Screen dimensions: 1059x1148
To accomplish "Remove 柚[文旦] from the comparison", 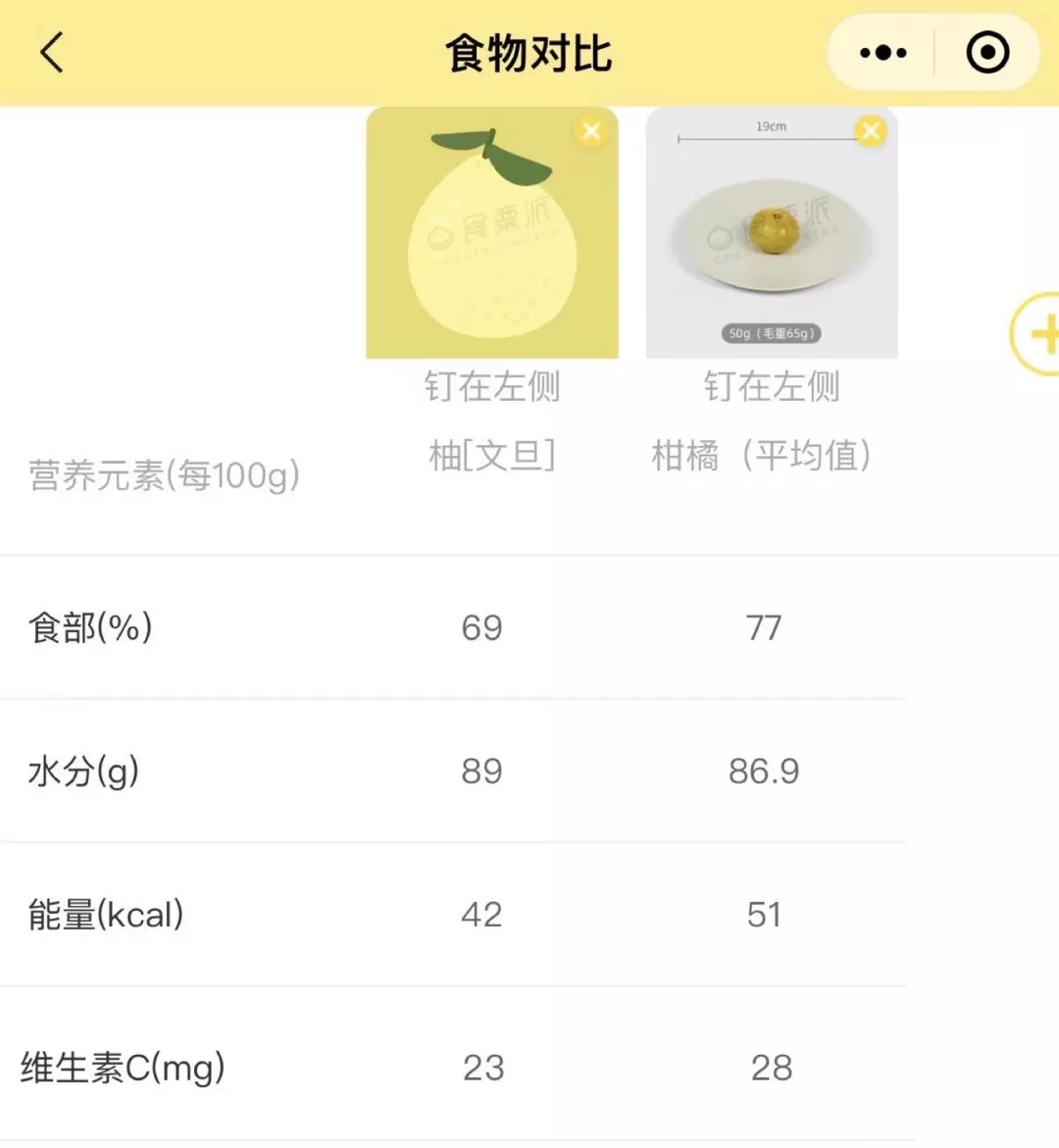I will pyautogui.click(x=591, y=131).
